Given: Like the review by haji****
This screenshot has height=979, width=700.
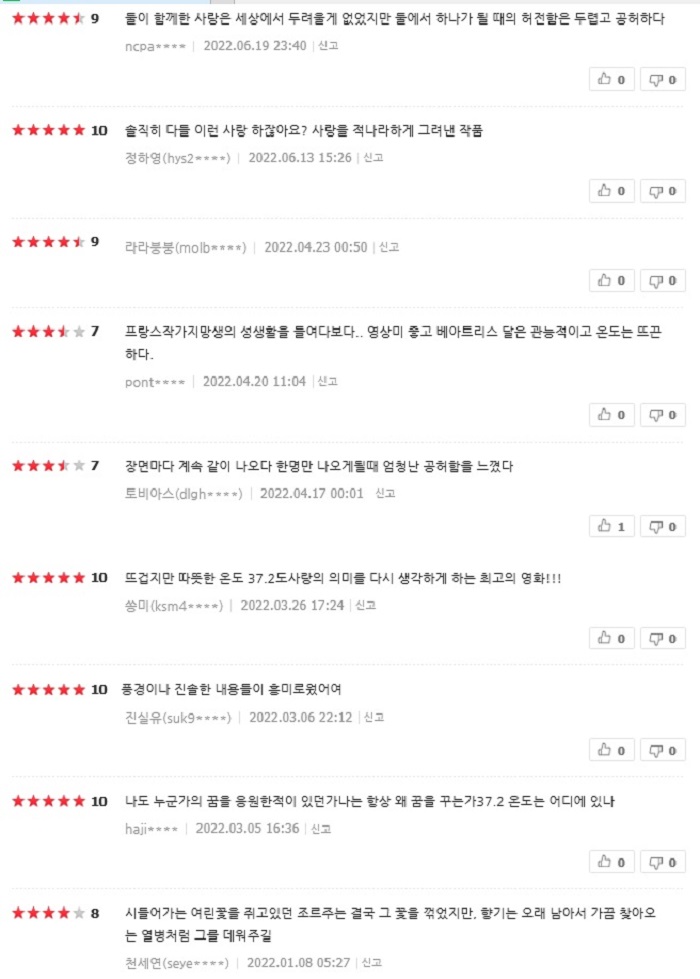Looking at the screenshot, I should coord(611,863).
